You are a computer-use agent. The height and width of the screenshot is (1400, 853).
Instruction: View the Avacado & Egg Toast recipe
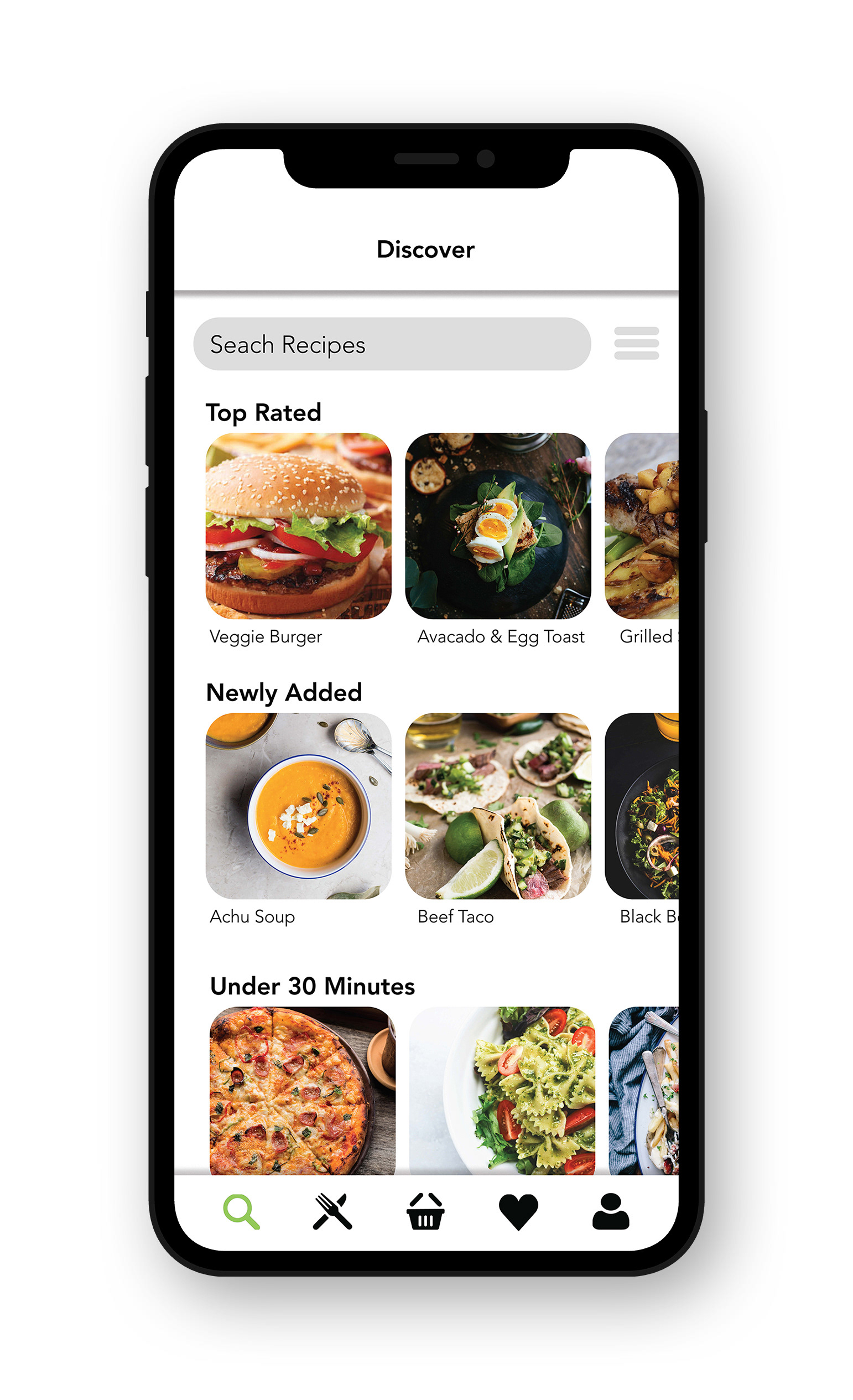[497, 526]
